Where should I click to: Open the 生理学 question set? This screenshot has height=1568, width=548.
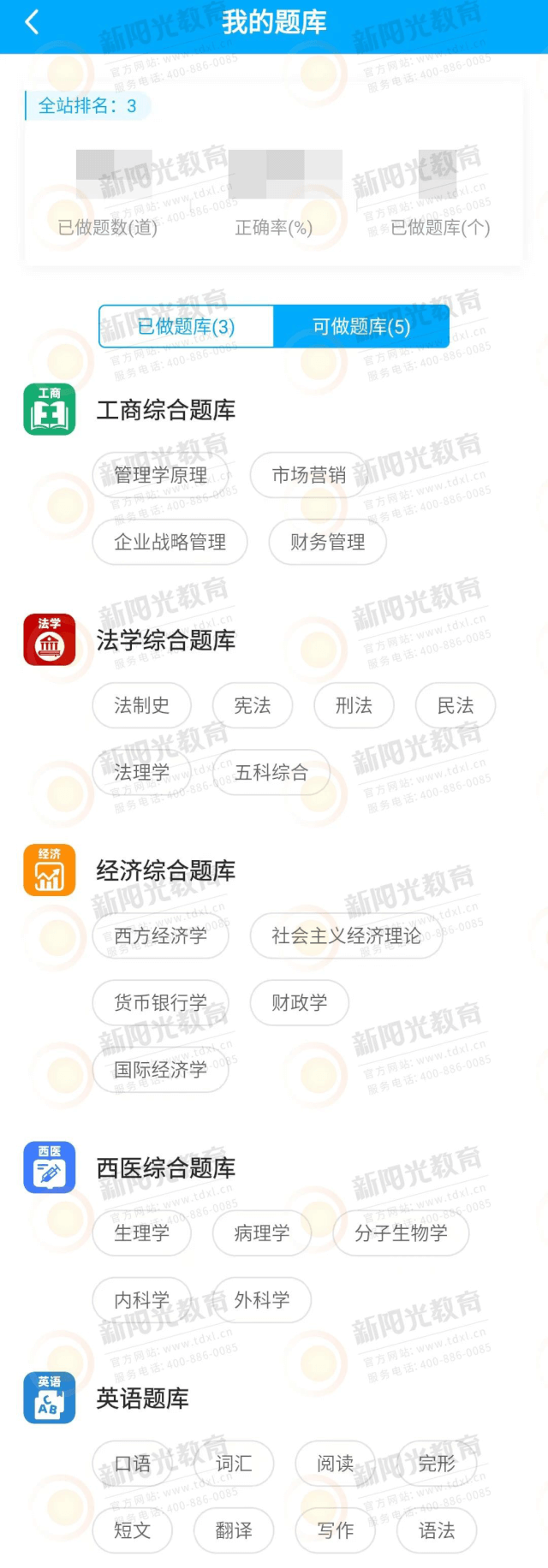(141, 1232)
